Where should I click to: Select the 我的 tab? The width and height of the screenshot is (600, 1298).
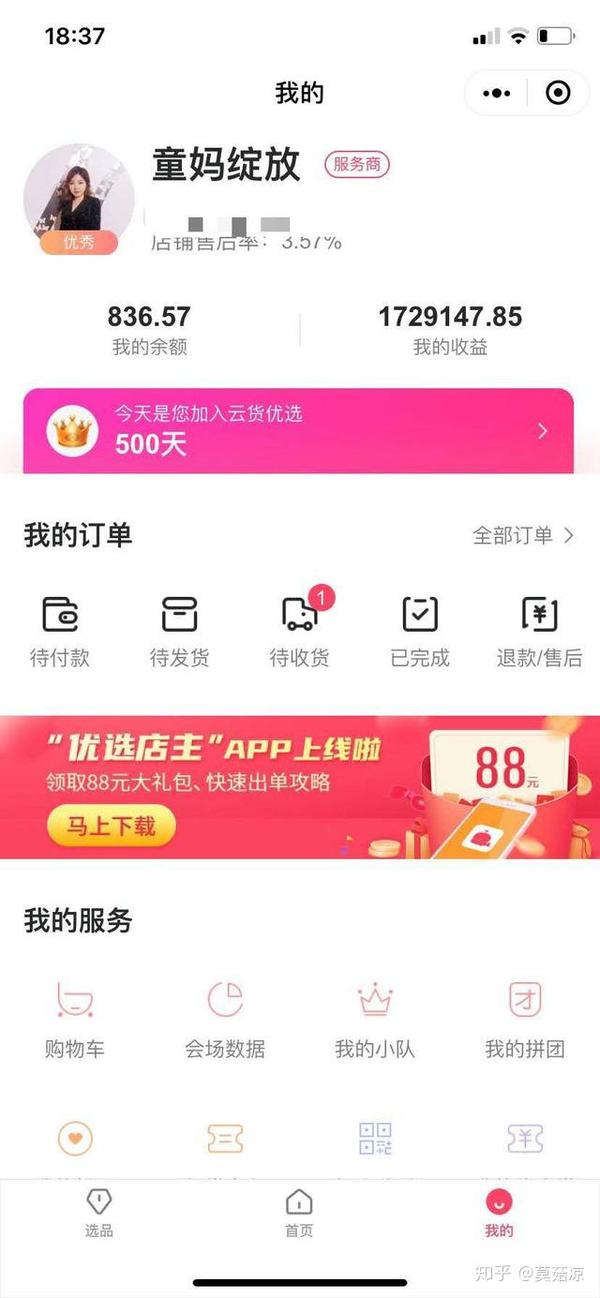(x=498, y=1212)
